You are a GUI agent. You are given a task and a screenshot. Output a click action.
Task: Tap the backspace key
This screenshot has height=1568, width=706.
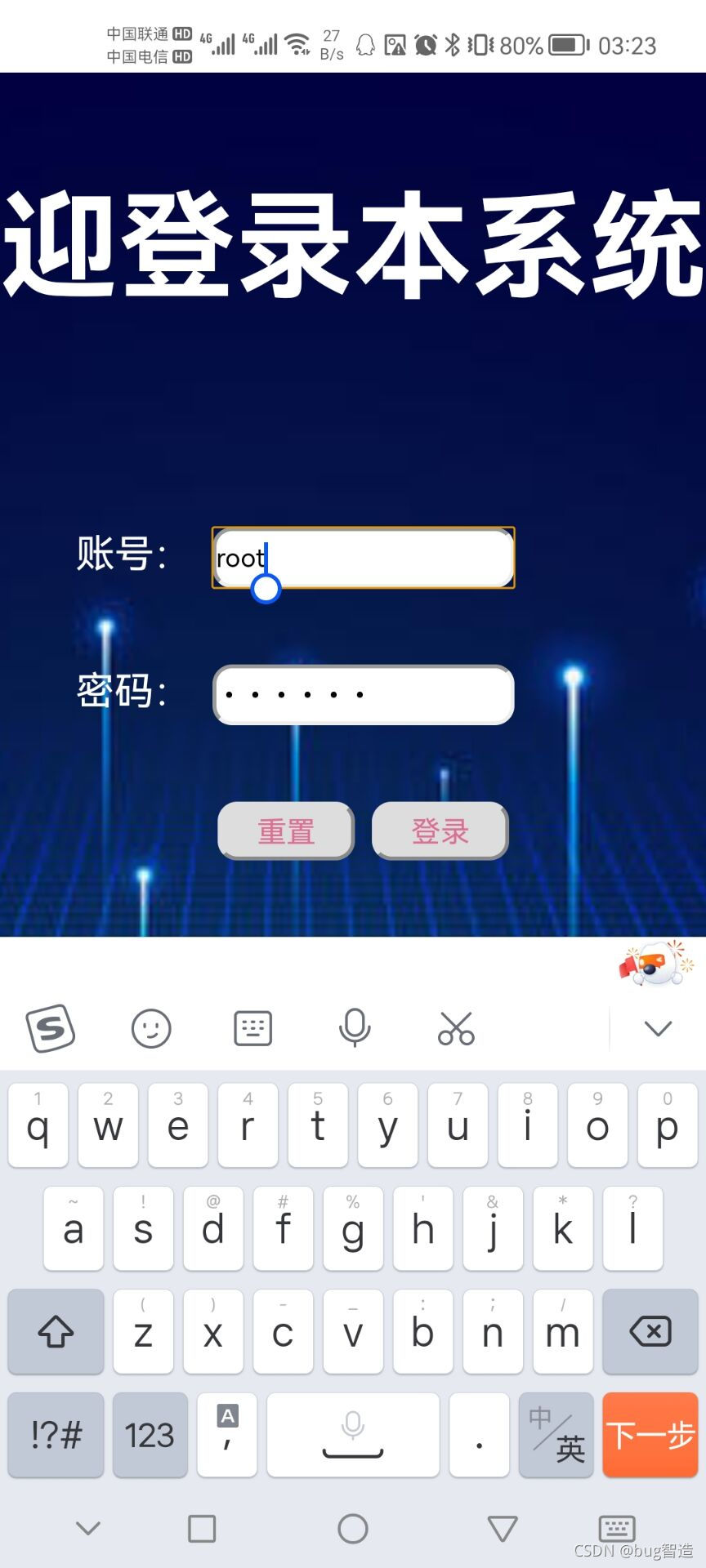(650, 1332)
